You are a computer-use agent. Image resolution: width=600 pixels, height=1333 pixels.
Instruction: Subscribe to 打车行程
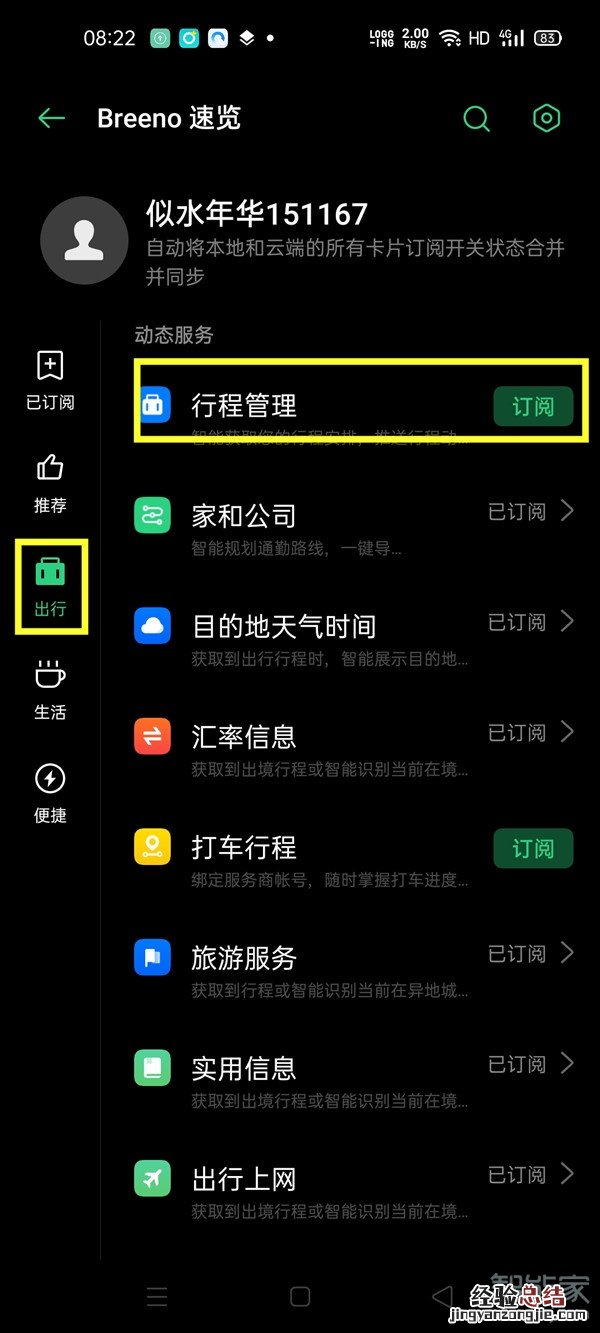click(533, 849)
